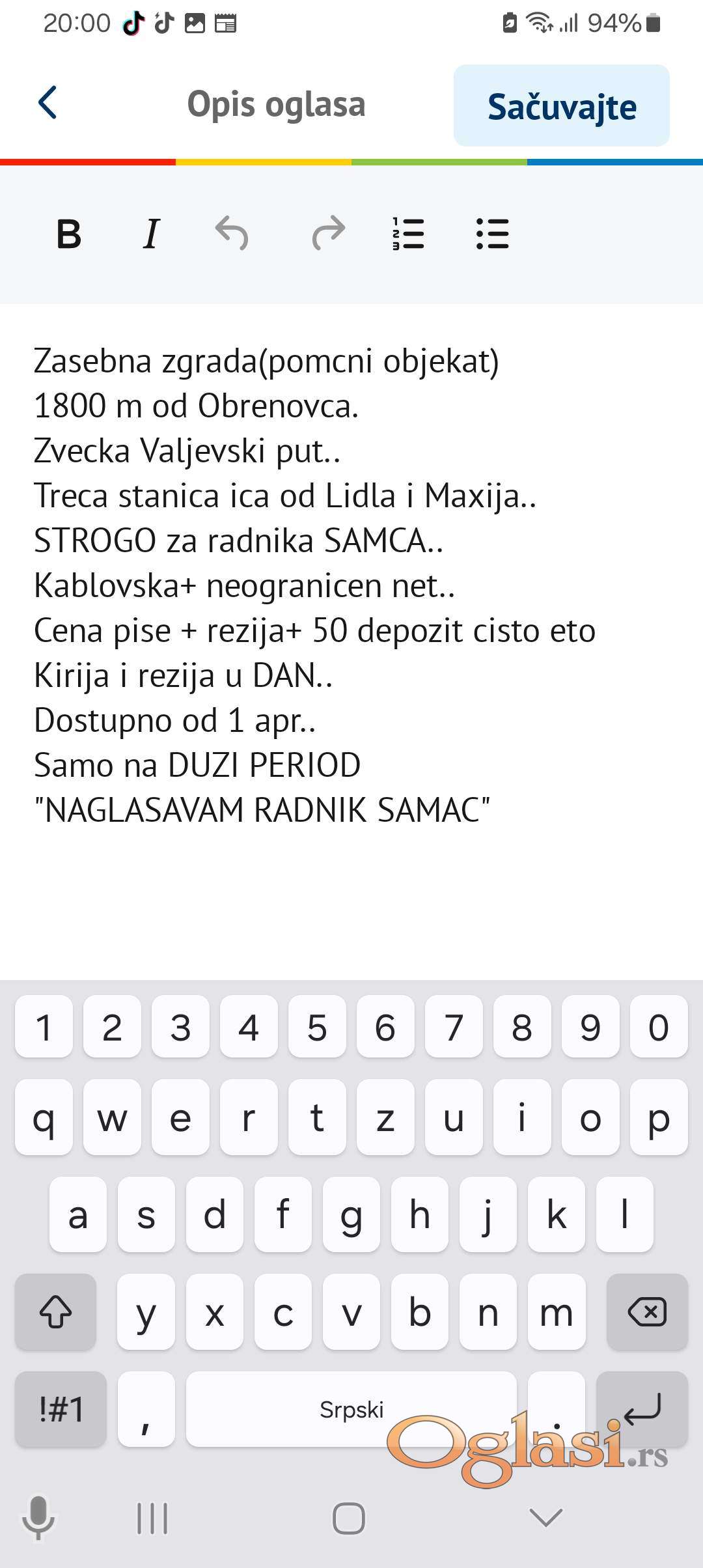Go back using the arrow icon

[x=48, y=103]
